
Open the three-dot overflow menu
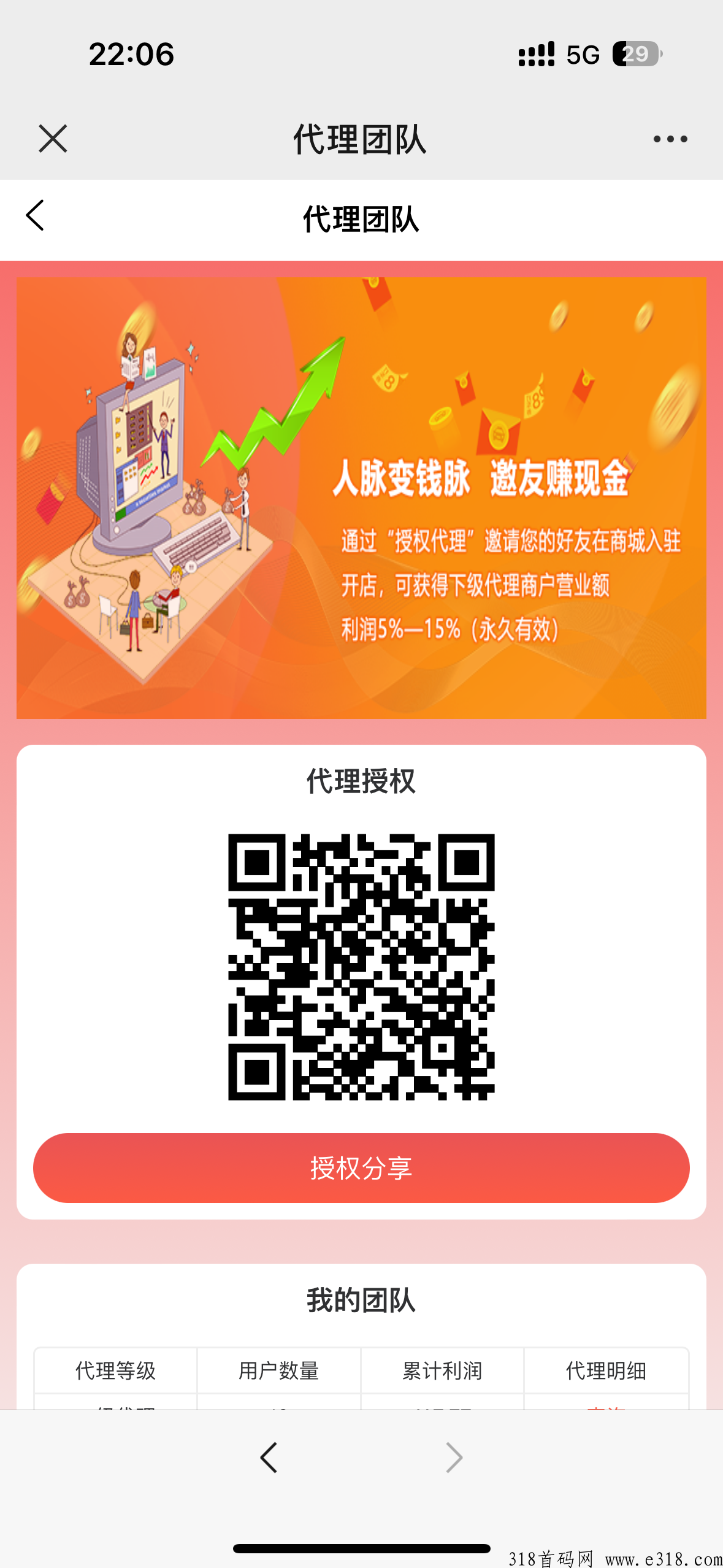point(670,139)
